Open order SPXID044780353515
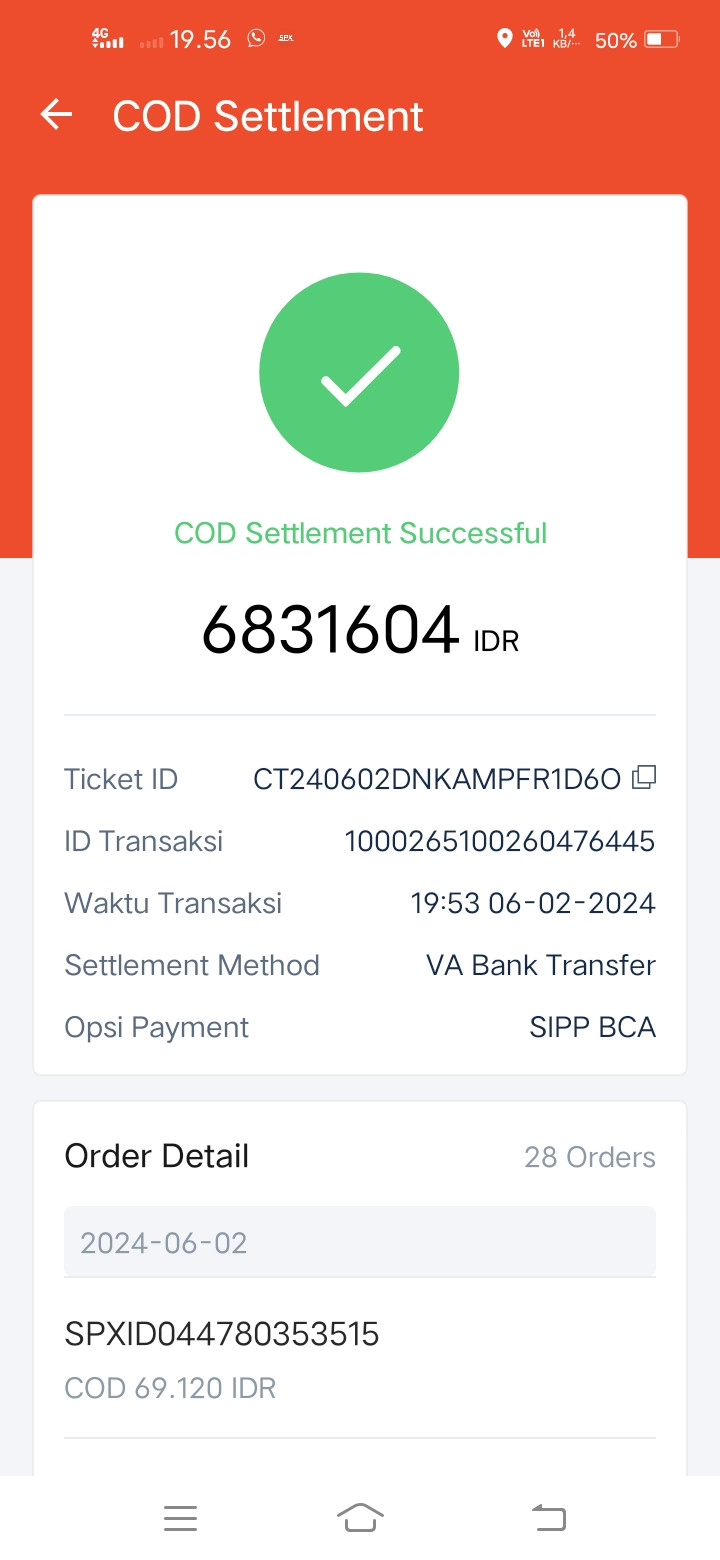This screenshot has height=1560, width=720. tap(222, 1334)
